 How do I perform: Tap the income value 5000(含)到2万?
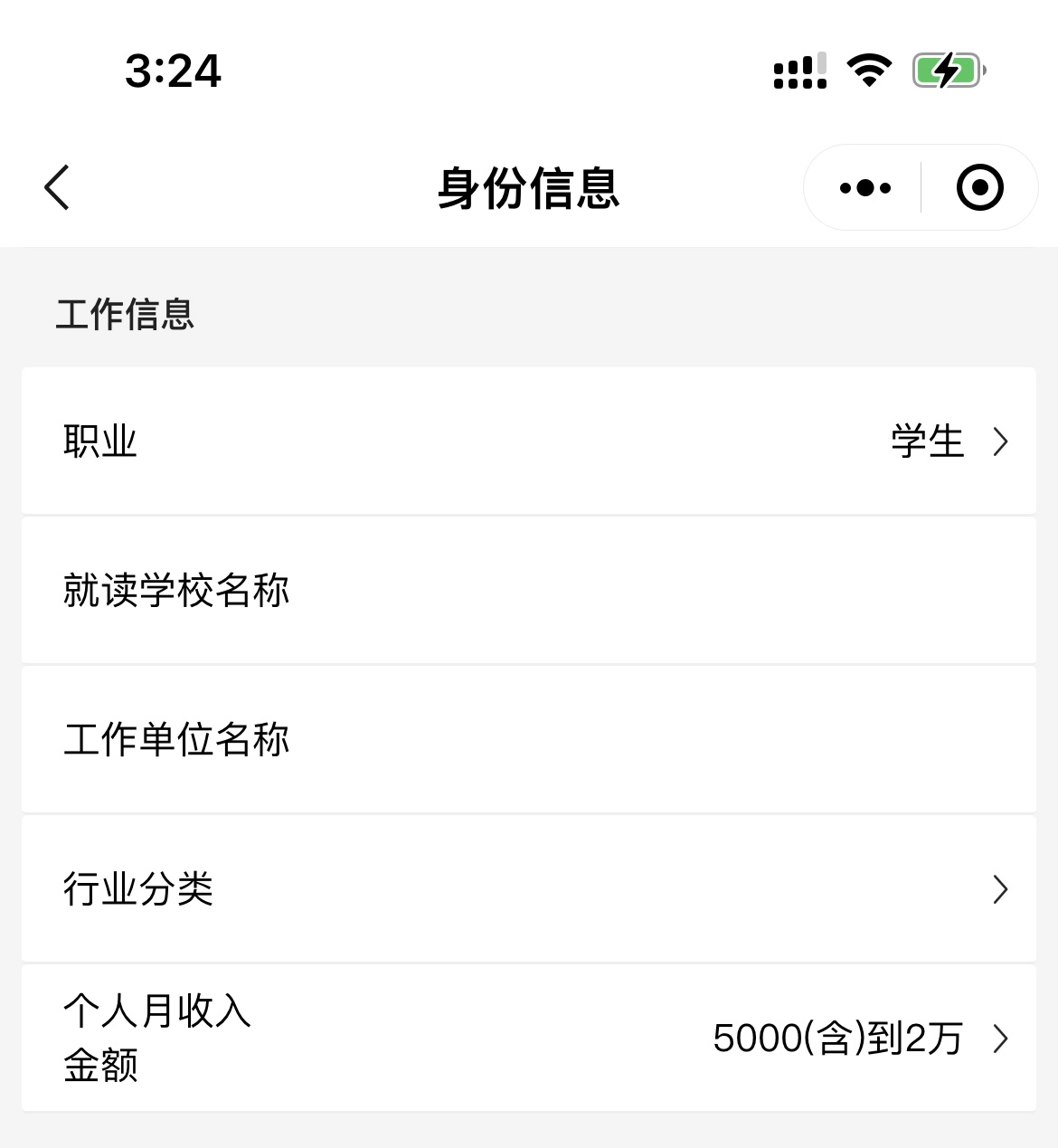[836, 1039]
